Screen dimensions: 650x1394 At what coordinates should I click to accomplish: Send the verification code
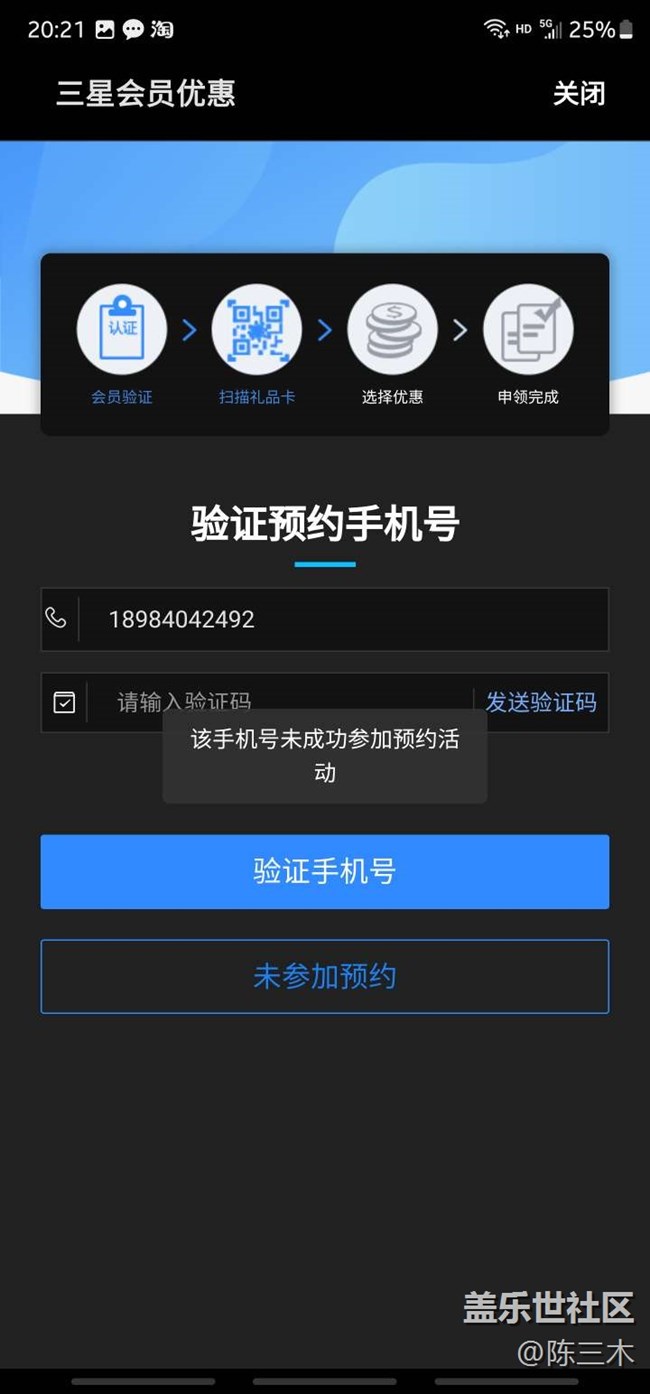coord(541,702)
